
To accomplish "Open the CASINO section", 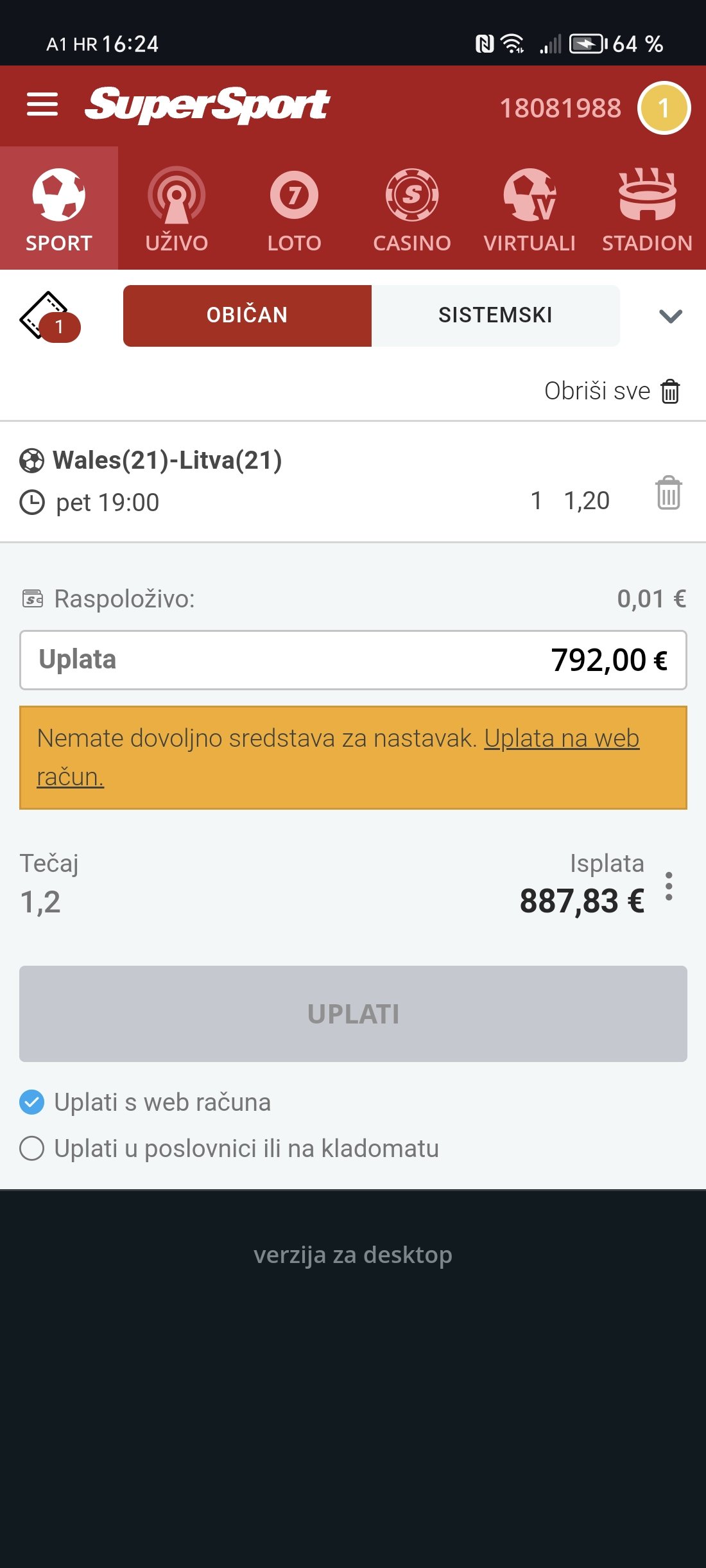I will tap(411, 209).
